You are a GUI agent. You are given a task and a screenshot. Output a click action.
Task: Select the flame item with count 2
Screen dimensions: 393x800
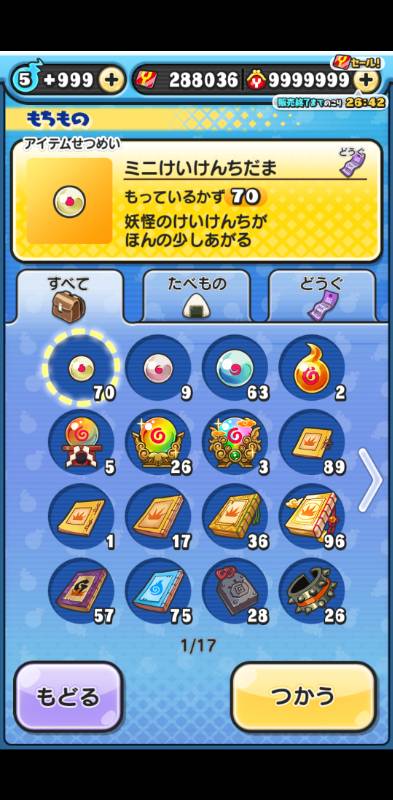click(x=312, y=367)
